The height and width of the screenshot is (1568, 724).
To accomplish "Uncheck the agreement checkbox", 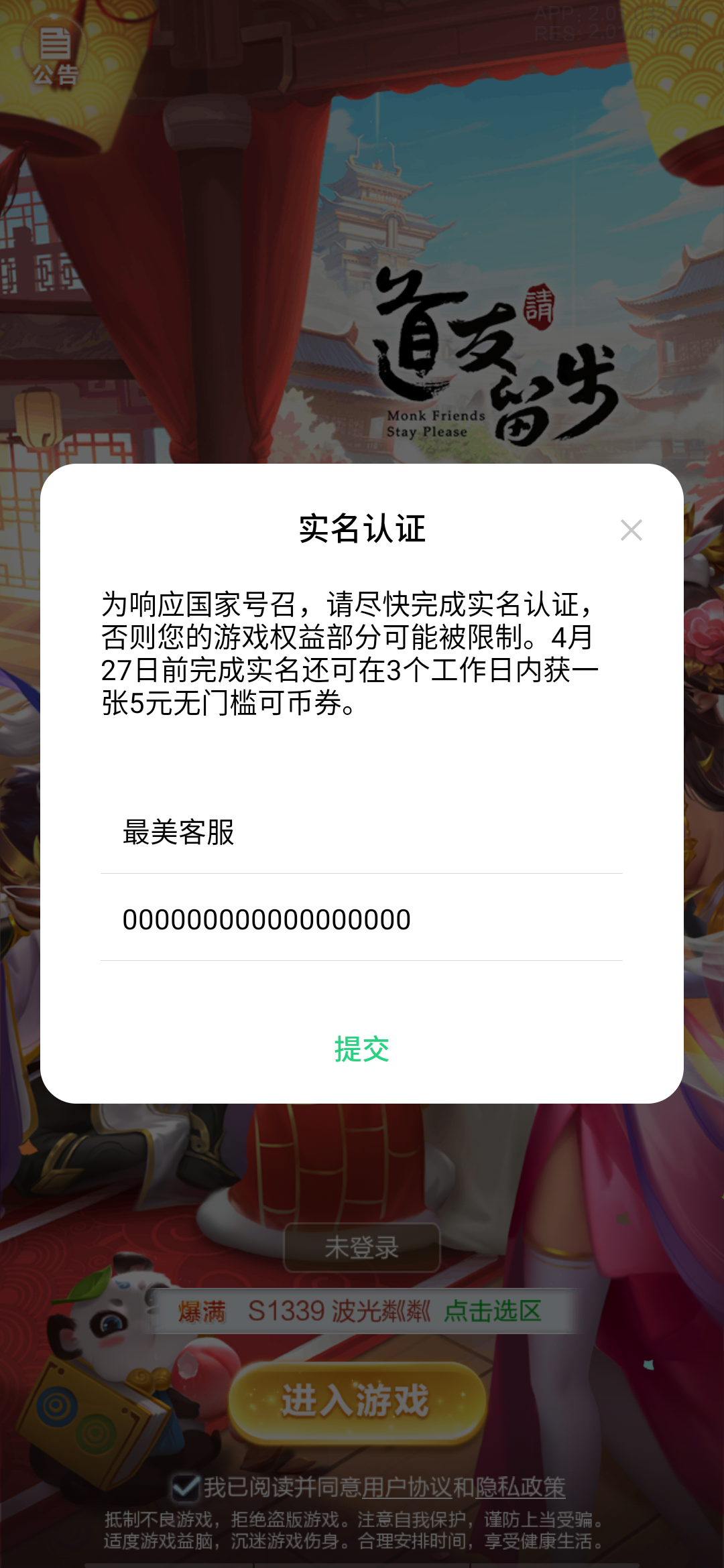I will pos(185,1487).
